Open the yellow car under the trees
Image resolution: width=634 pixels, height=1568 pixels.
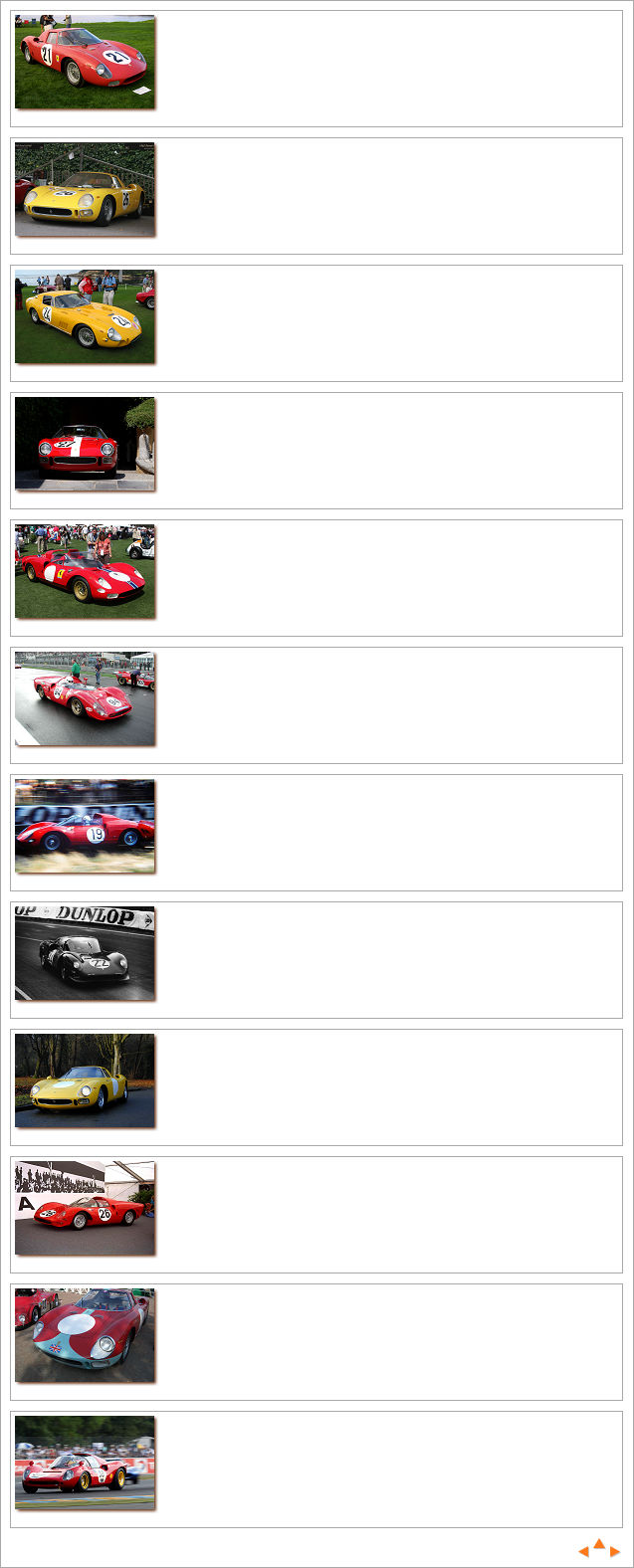85,1080
